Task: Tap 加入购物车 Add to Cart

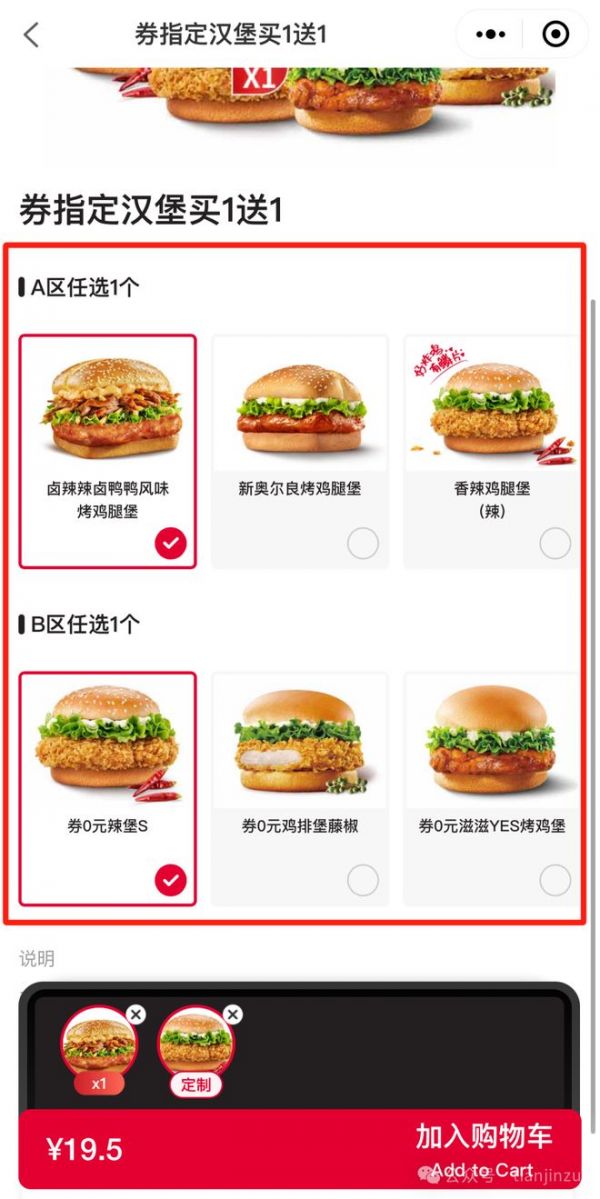Action: (x=483, y=1149)
